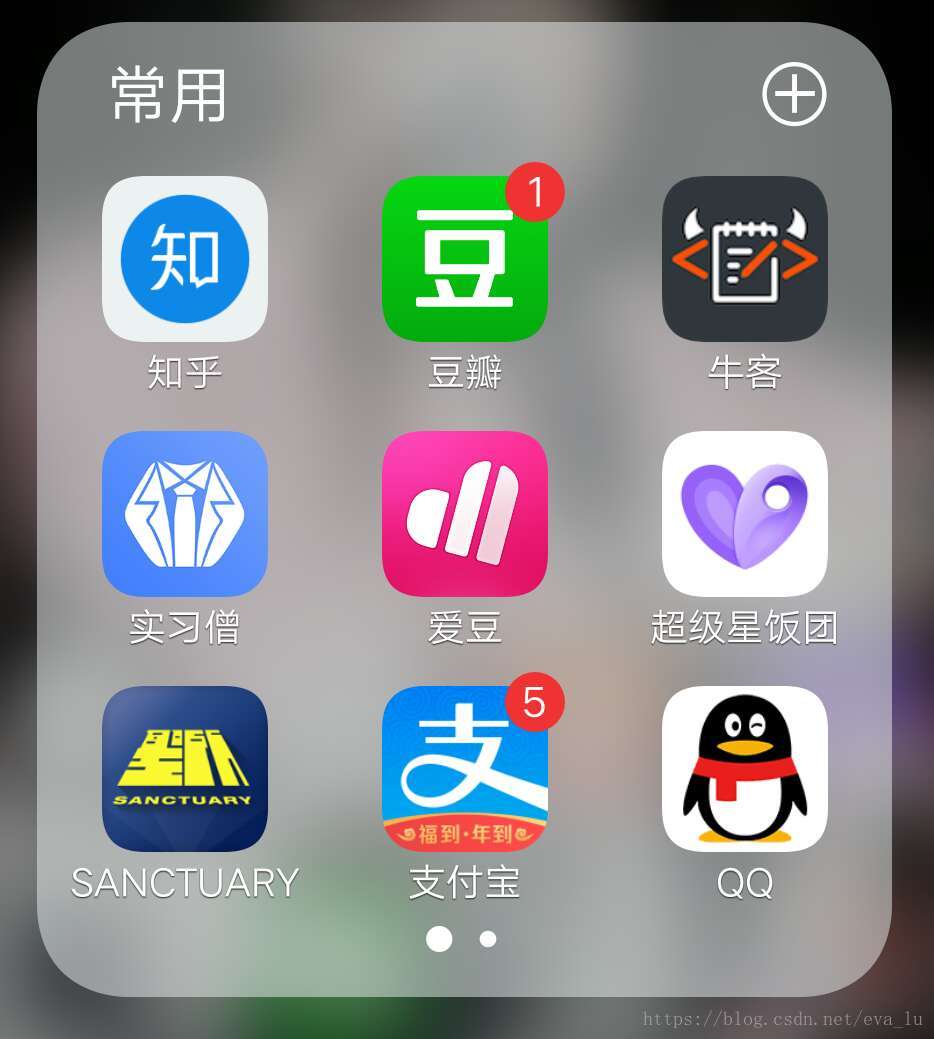
Task: Open the 爱豆 app
Action: point(464,514)
